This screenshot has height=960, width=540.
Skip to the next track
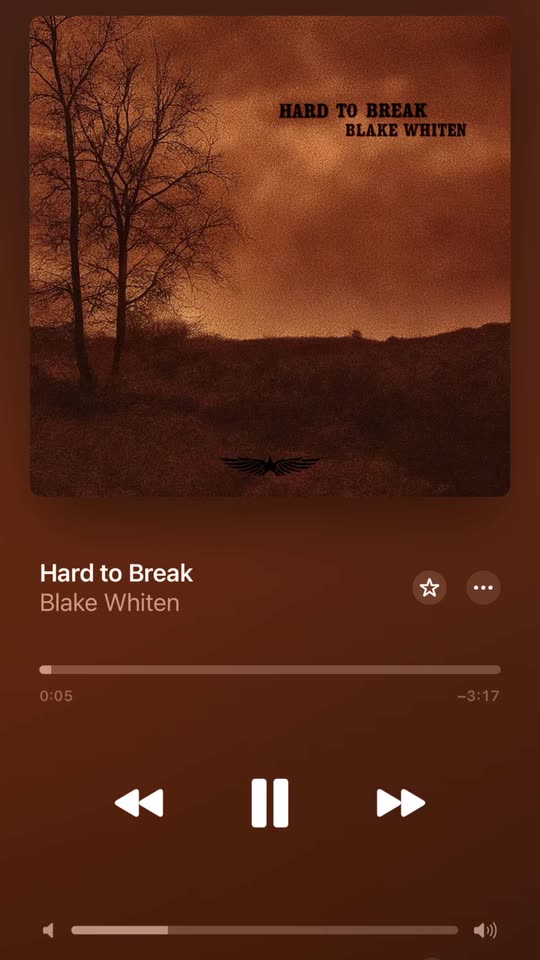tap(400, 803)
